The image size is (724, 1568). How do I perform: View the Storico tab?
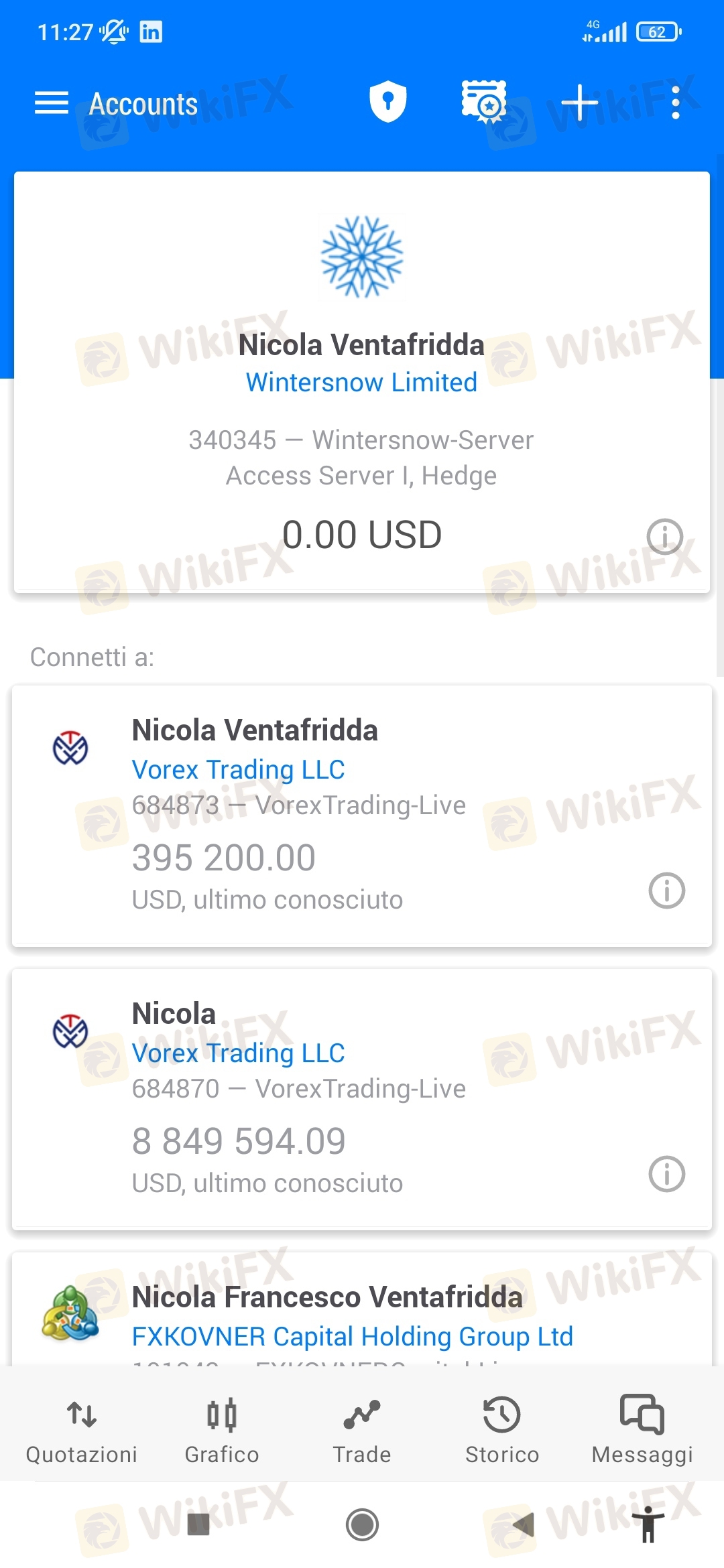[x=502, y=1429]
